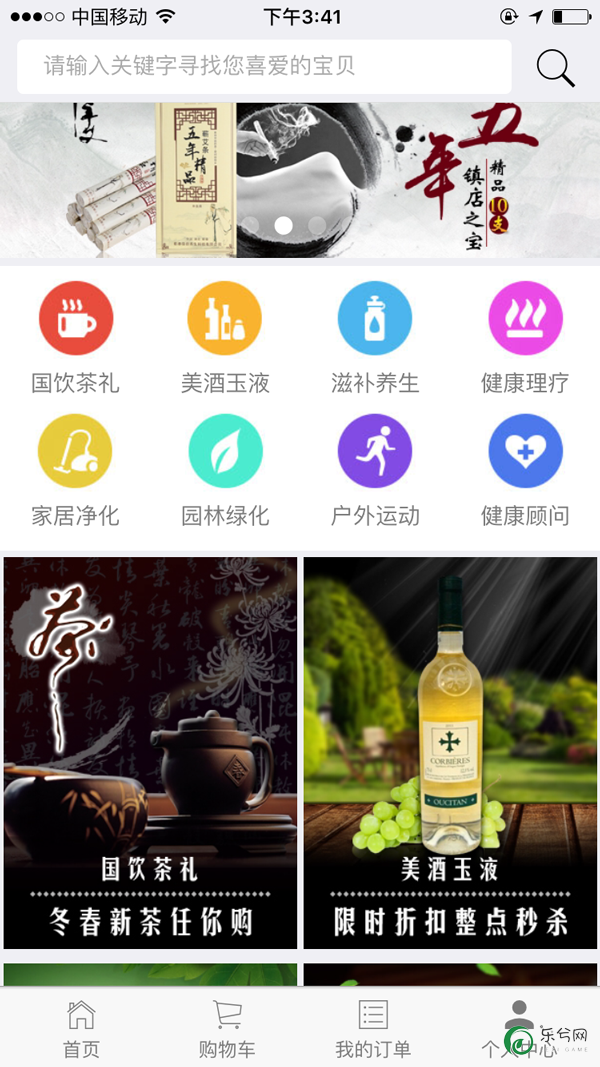Tap the keyword search input field

(264, 67)
